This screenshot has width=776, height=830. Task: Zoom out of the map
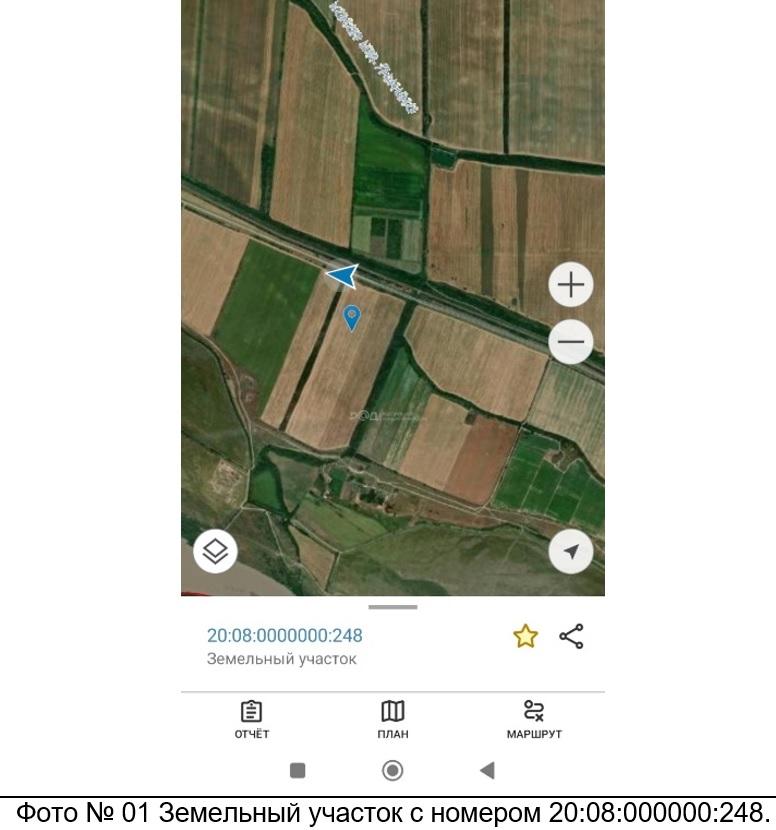[571, 342]
